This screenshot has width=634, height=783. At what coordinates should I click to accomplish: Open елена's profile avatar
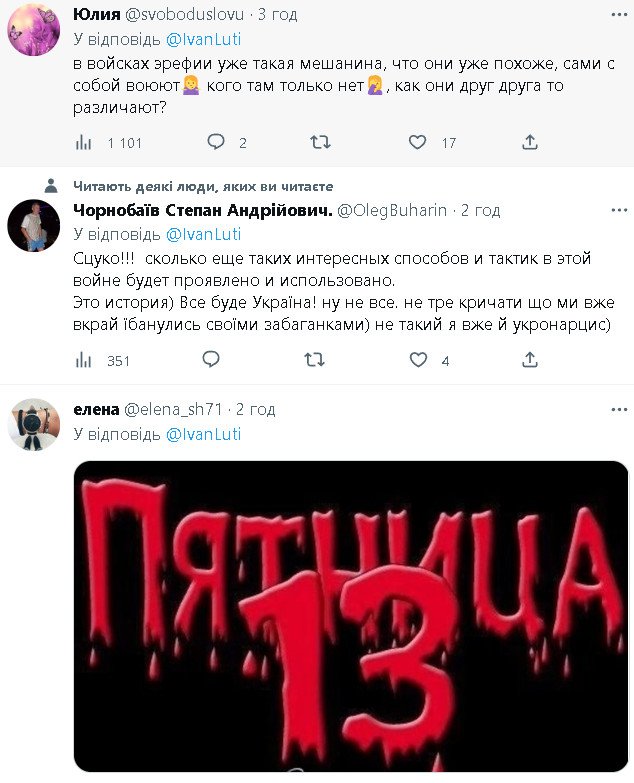(x=34, y=424)
